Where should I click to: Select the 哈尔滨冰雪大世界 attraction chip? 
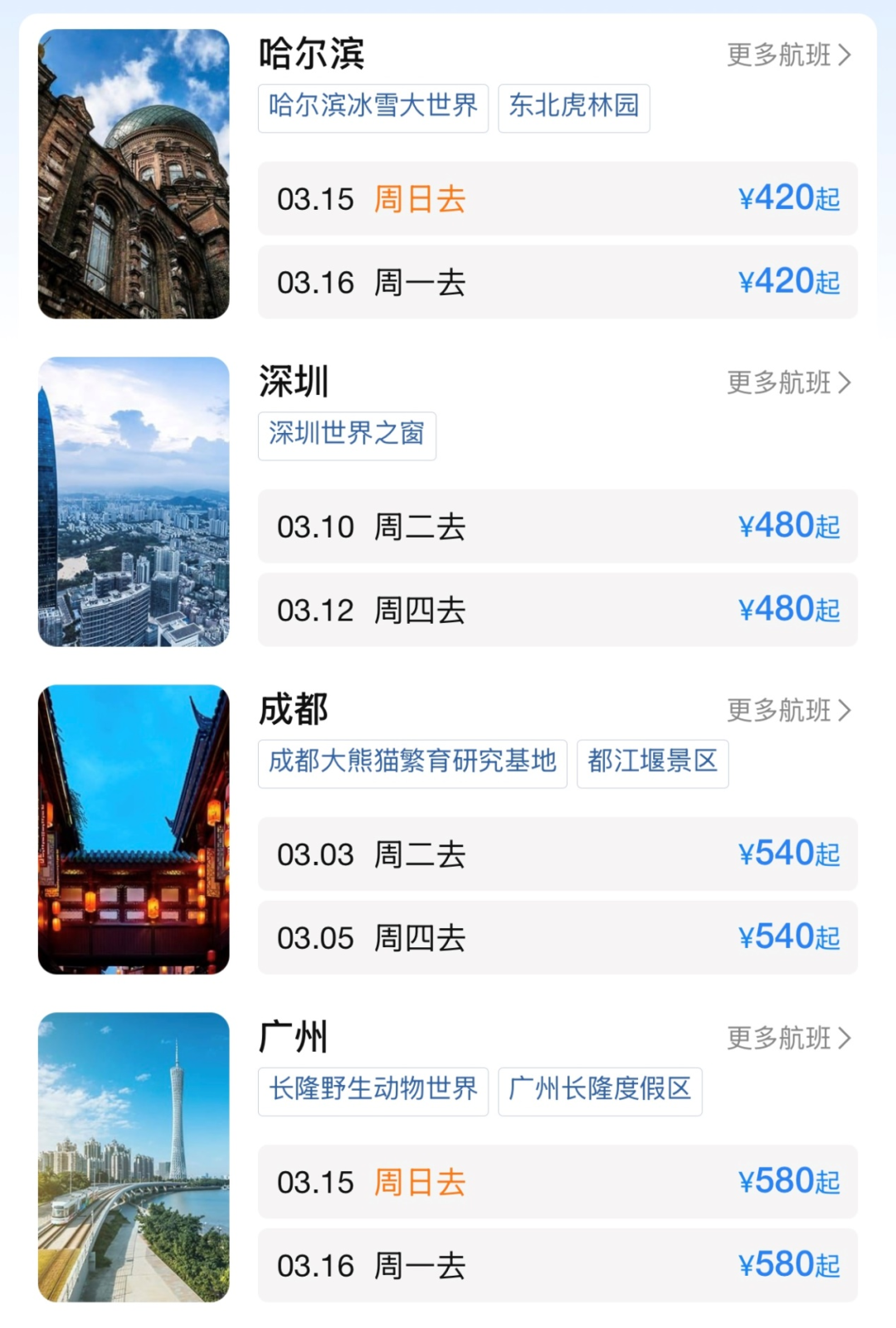point(373,106)
